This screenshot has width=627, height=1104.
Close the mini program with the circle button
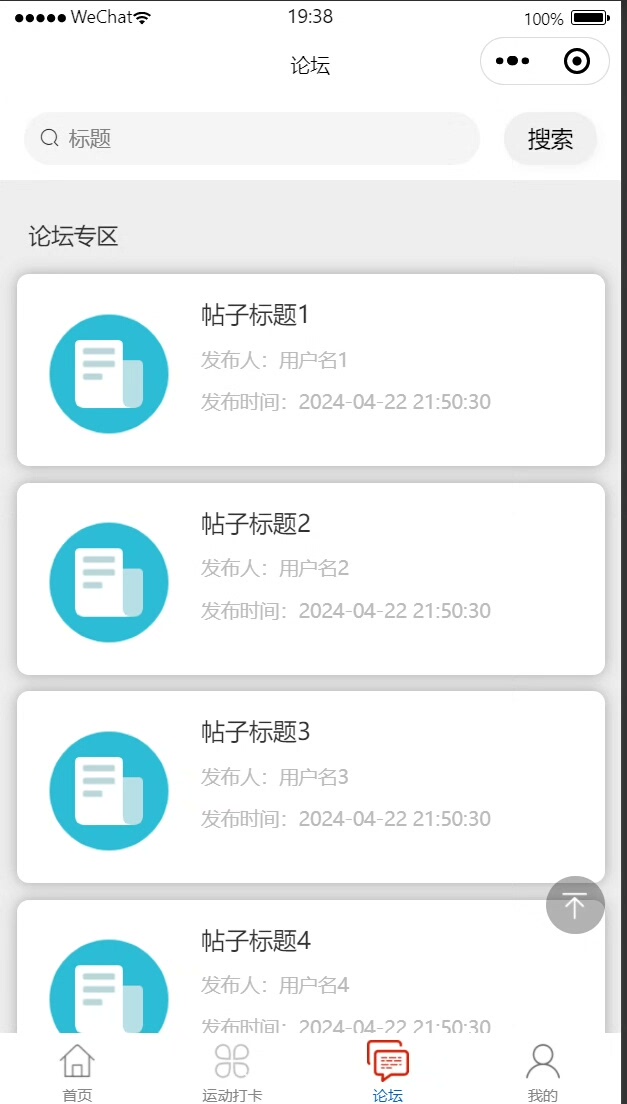(577, 62)
